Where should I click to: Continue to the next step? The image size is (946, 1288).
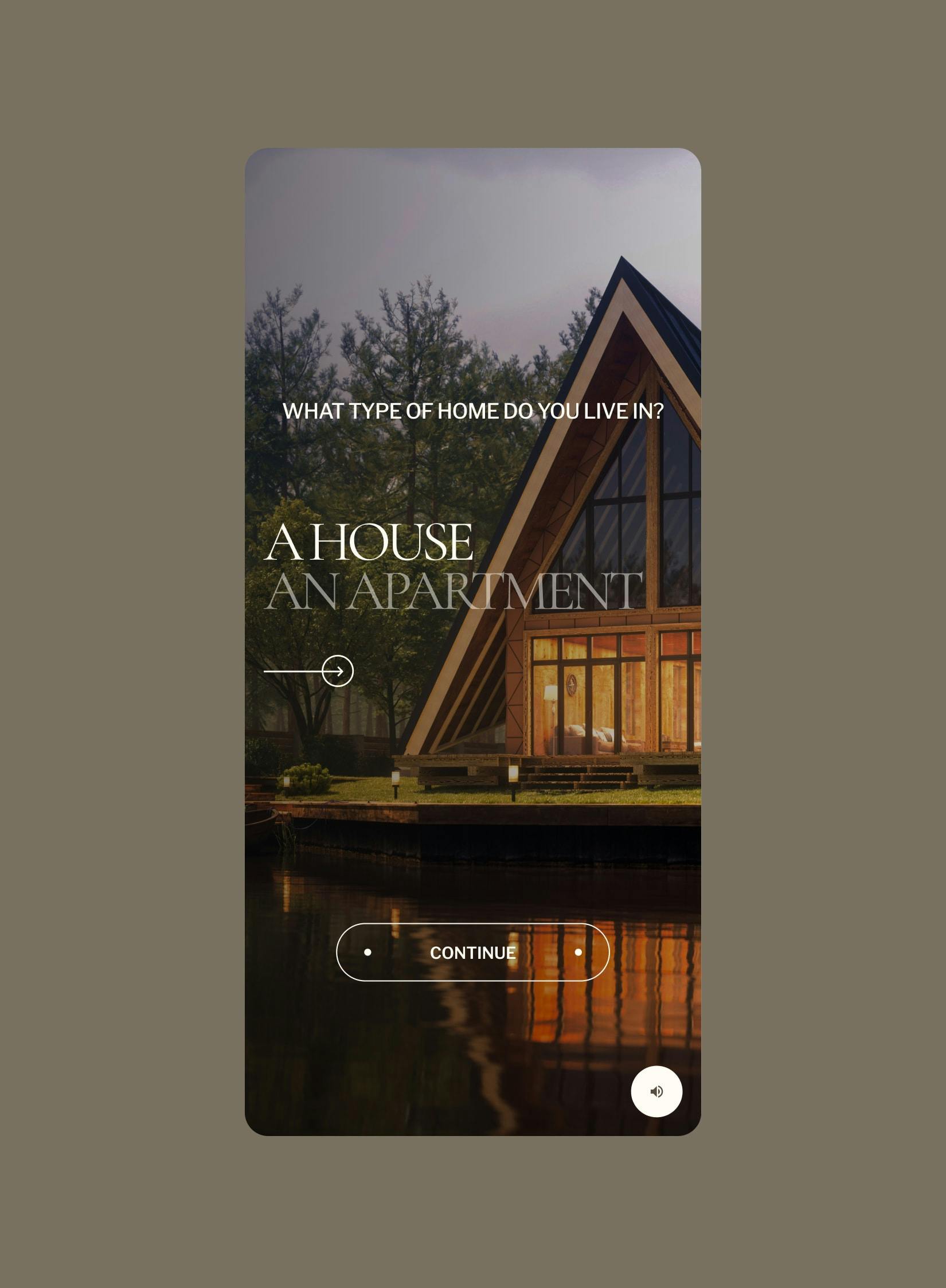click(472, 953)
